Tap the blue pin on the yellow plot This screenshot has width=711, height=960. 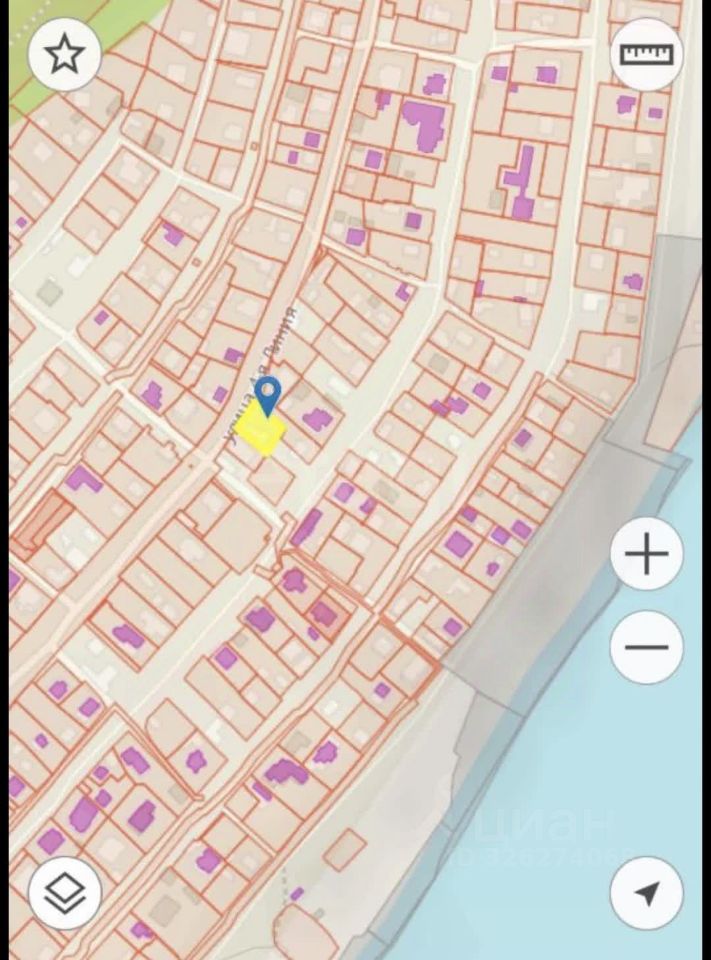tap(268, 395)
